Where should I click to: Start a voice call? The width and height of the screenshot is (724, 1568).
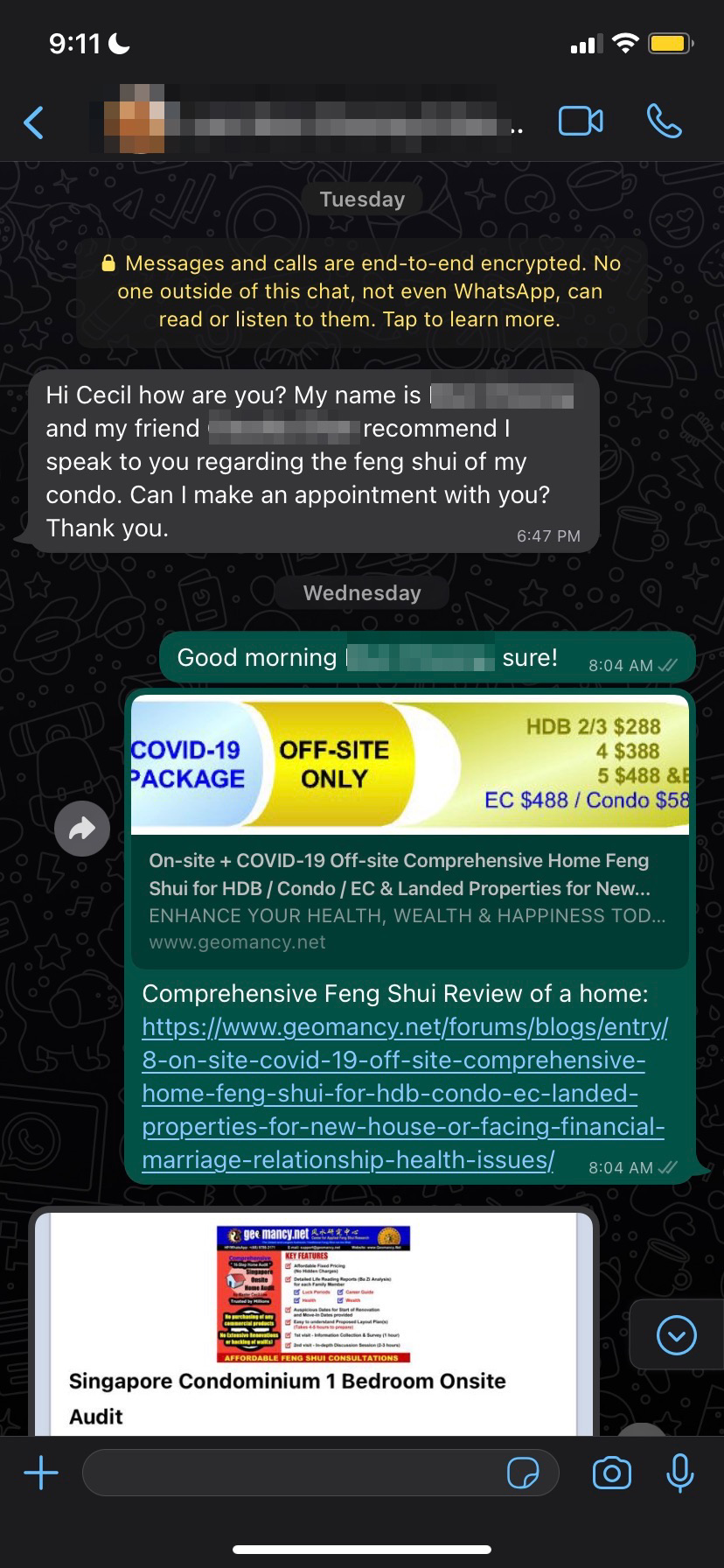coord(665,122)
